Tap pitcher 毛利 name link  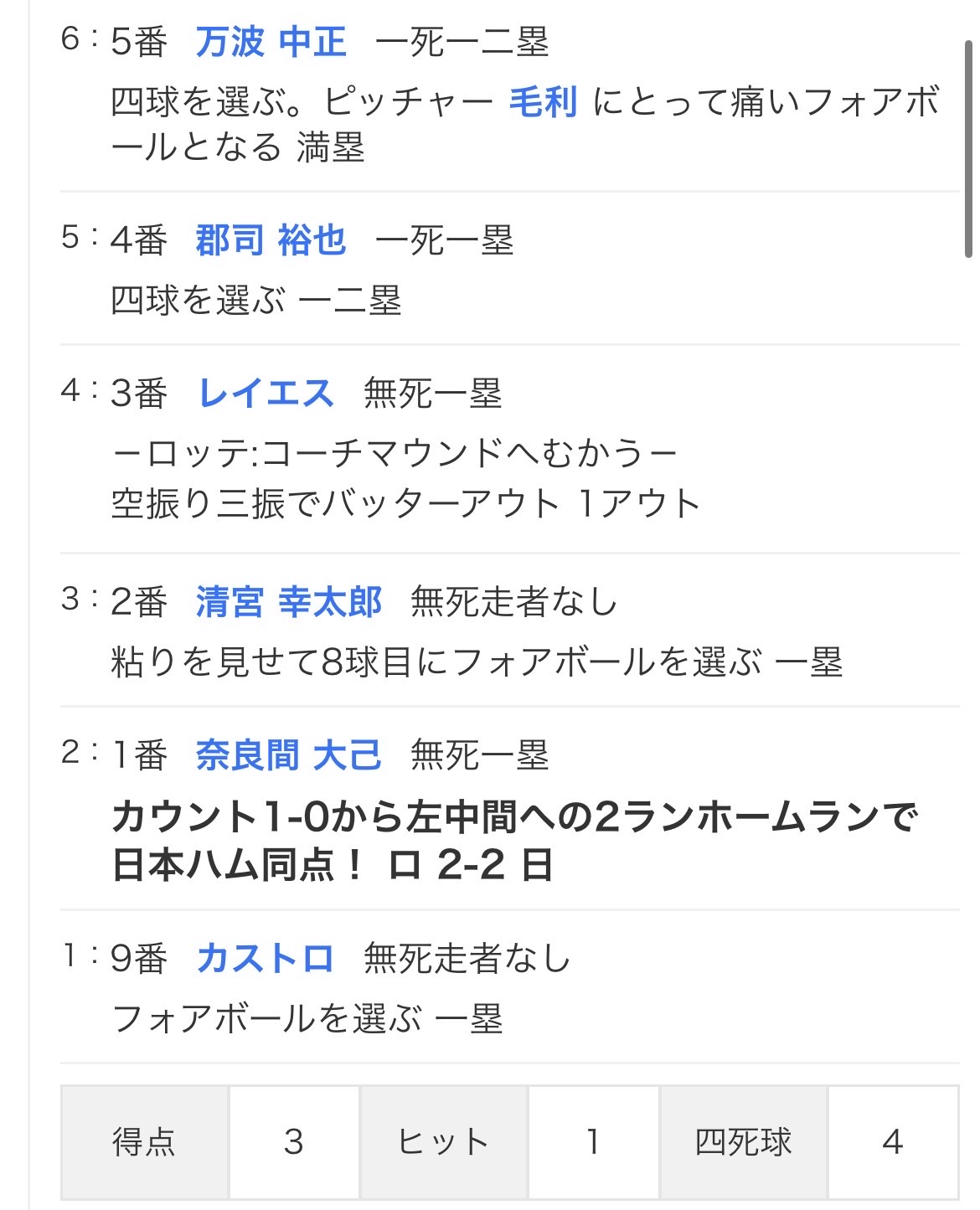tap(543, 102)
